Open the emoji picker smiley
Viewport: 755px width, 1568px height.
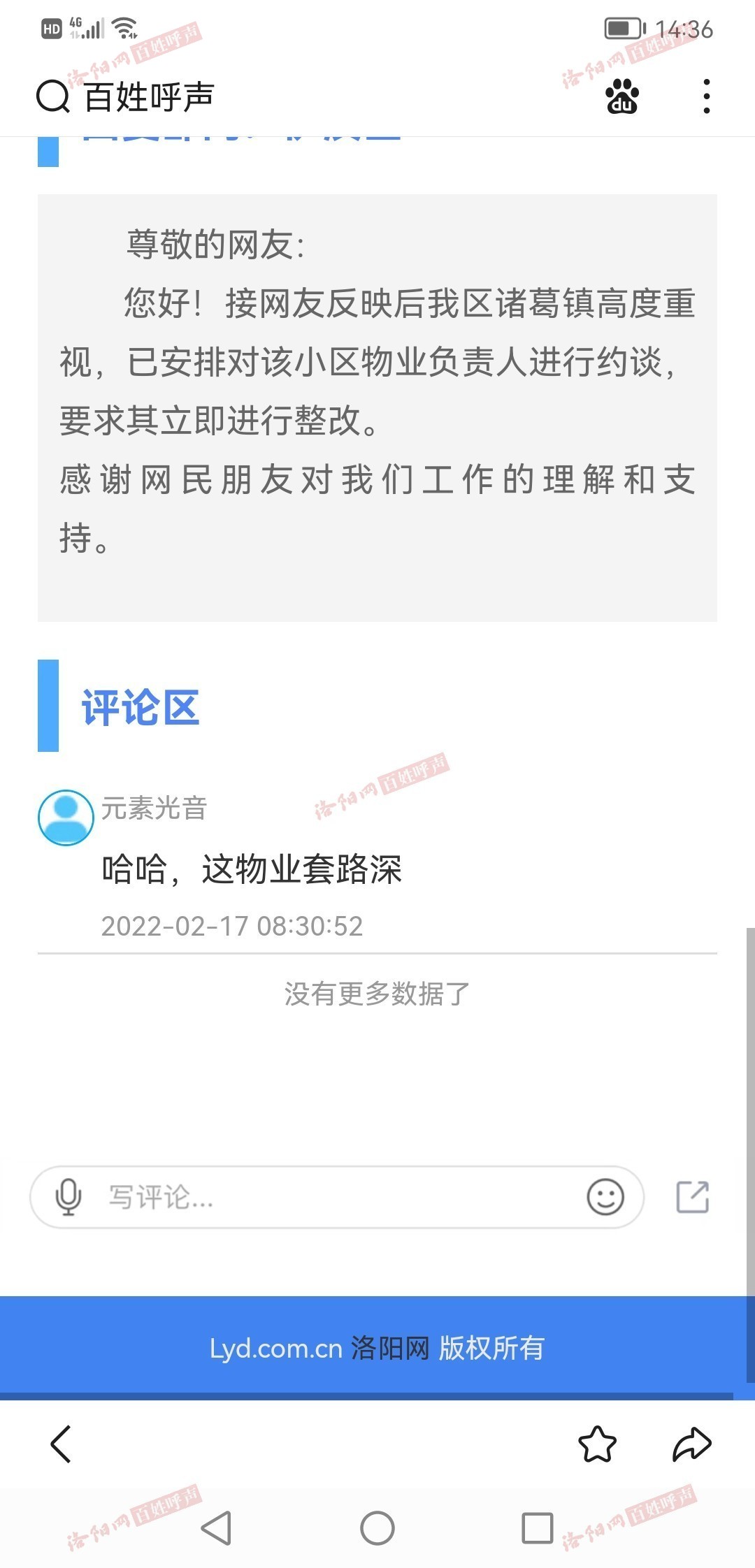(x=605, y=1197)
